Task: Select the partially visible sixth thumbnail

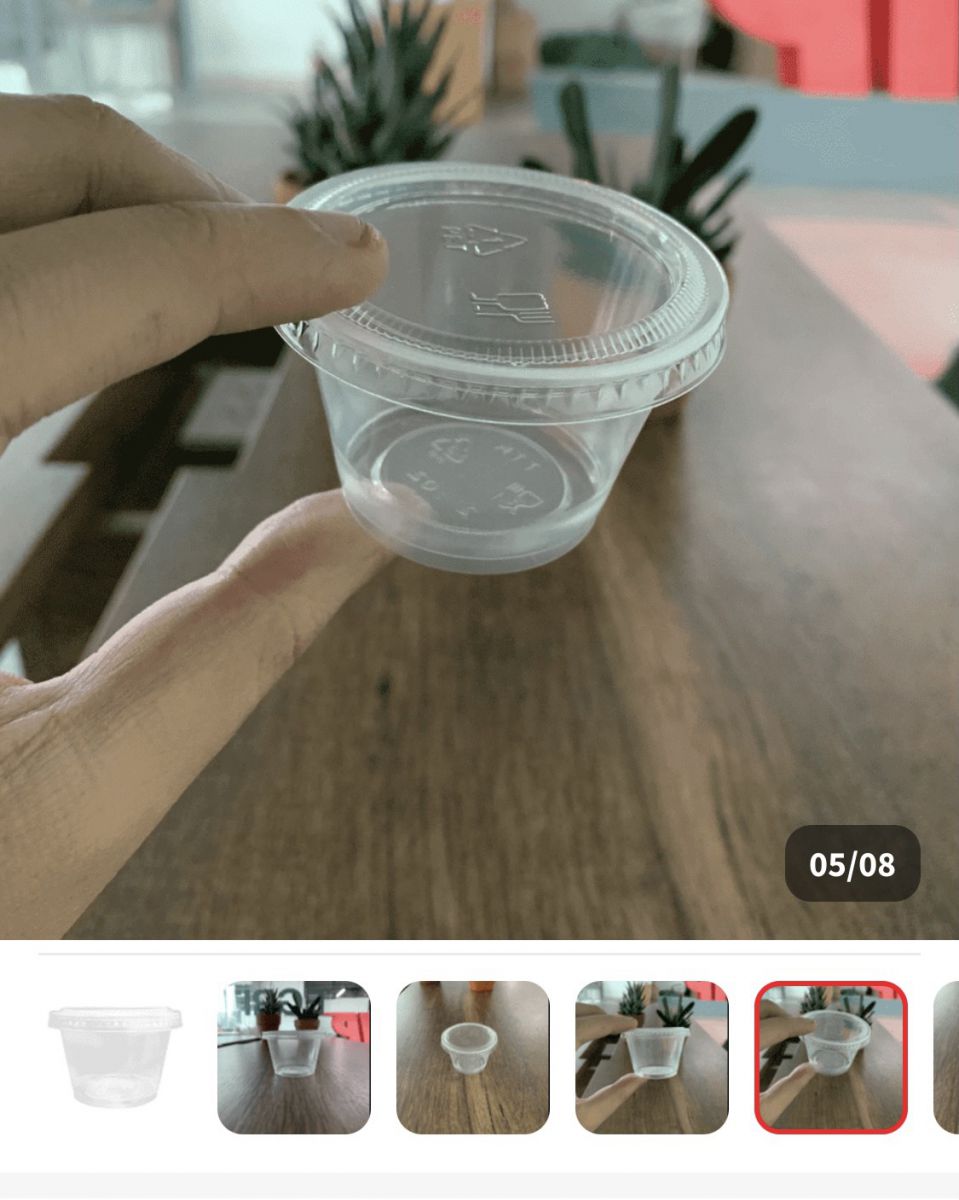Action: (x=946, y=1057)
